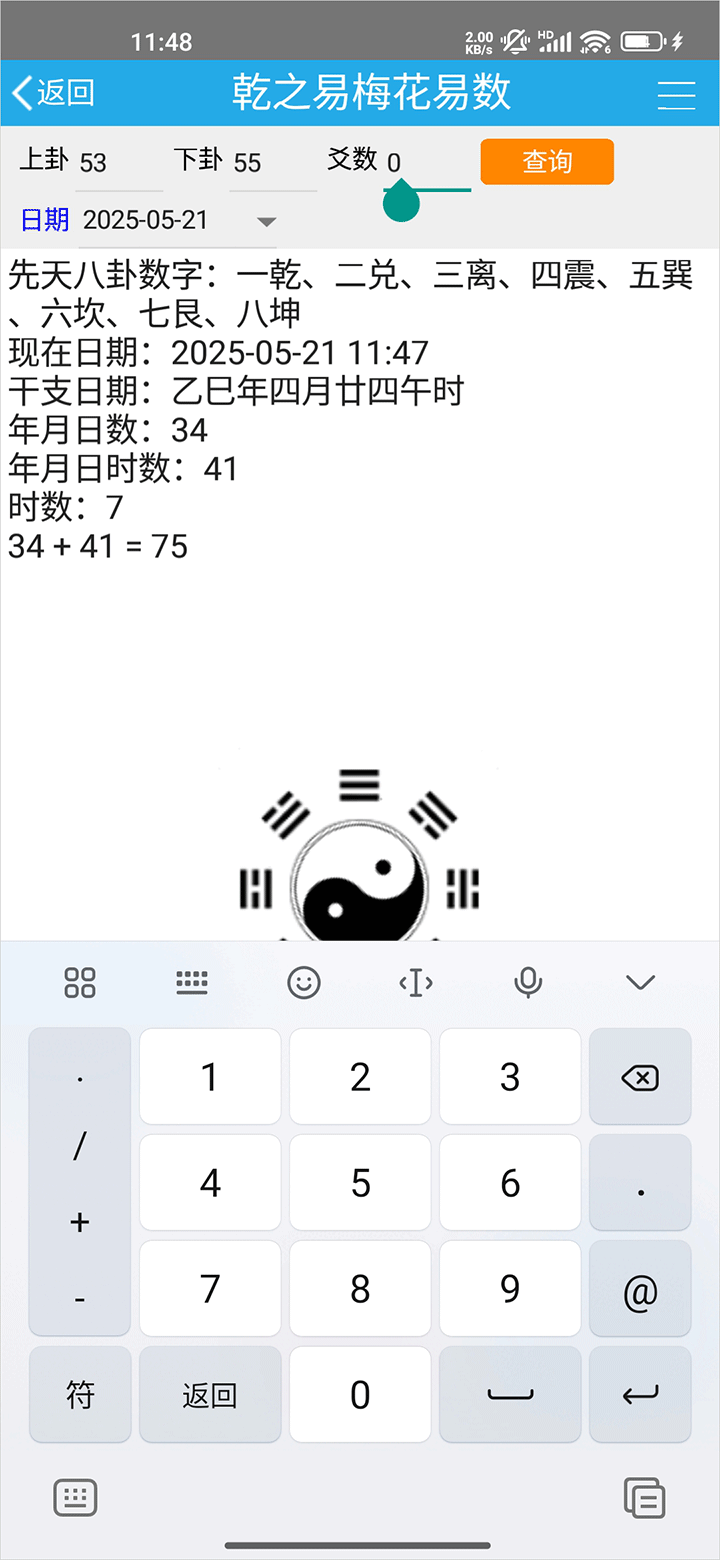Tap the orange 查询 button
The image size is (720, 1560).
point(547,162)
